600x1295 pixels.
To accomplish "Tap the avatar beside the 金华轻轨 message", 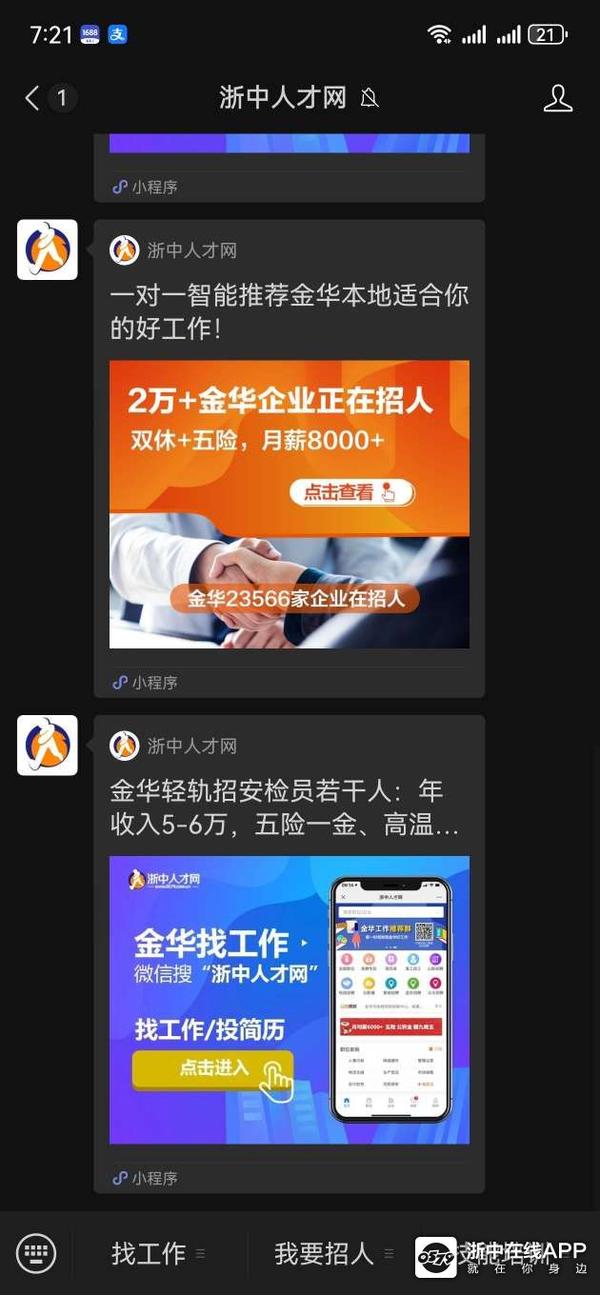I will pos(47,745).
